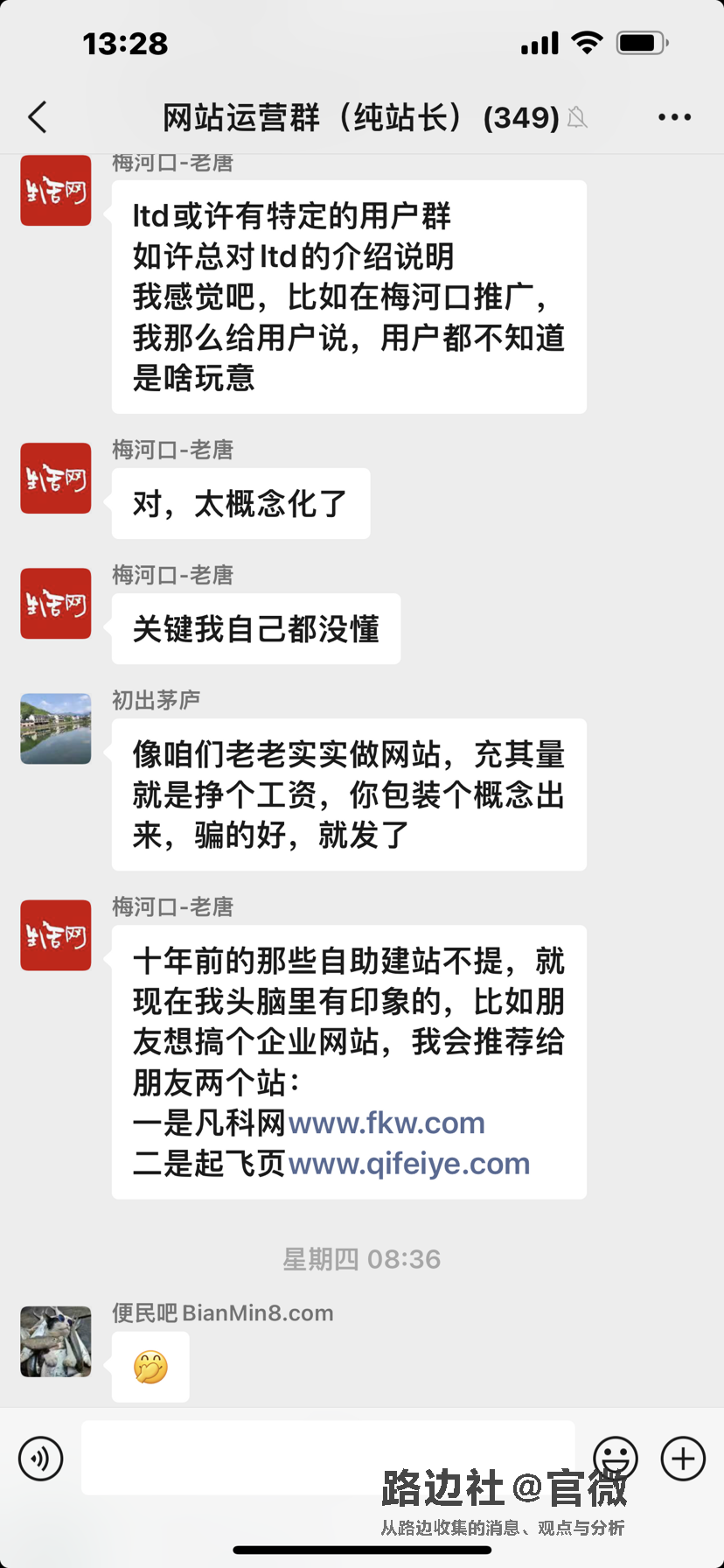This screenshot has width=724, height=1568.
Task: Go back from the group chat
Action: pos(38,117)
